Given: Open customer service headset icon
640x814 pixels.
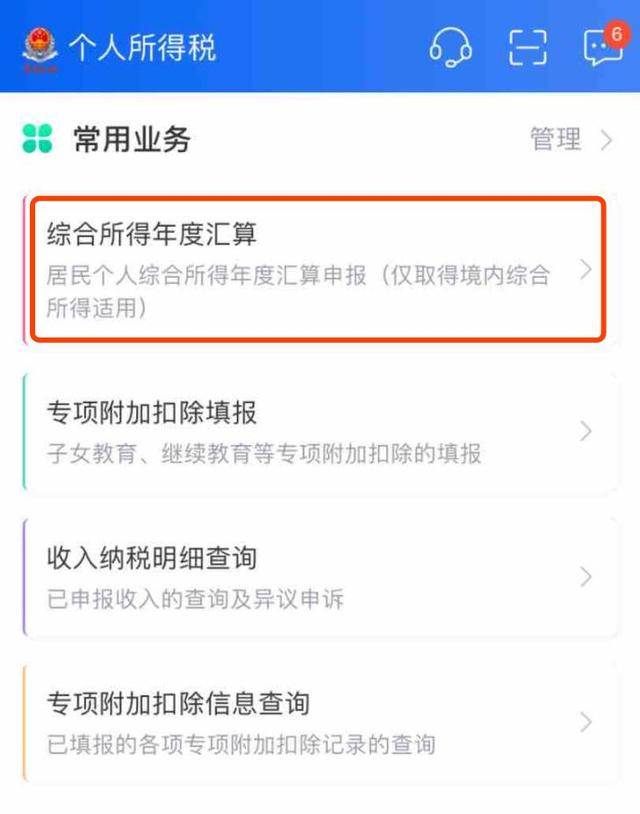Looking at the screenshot, I should [450, 46].
